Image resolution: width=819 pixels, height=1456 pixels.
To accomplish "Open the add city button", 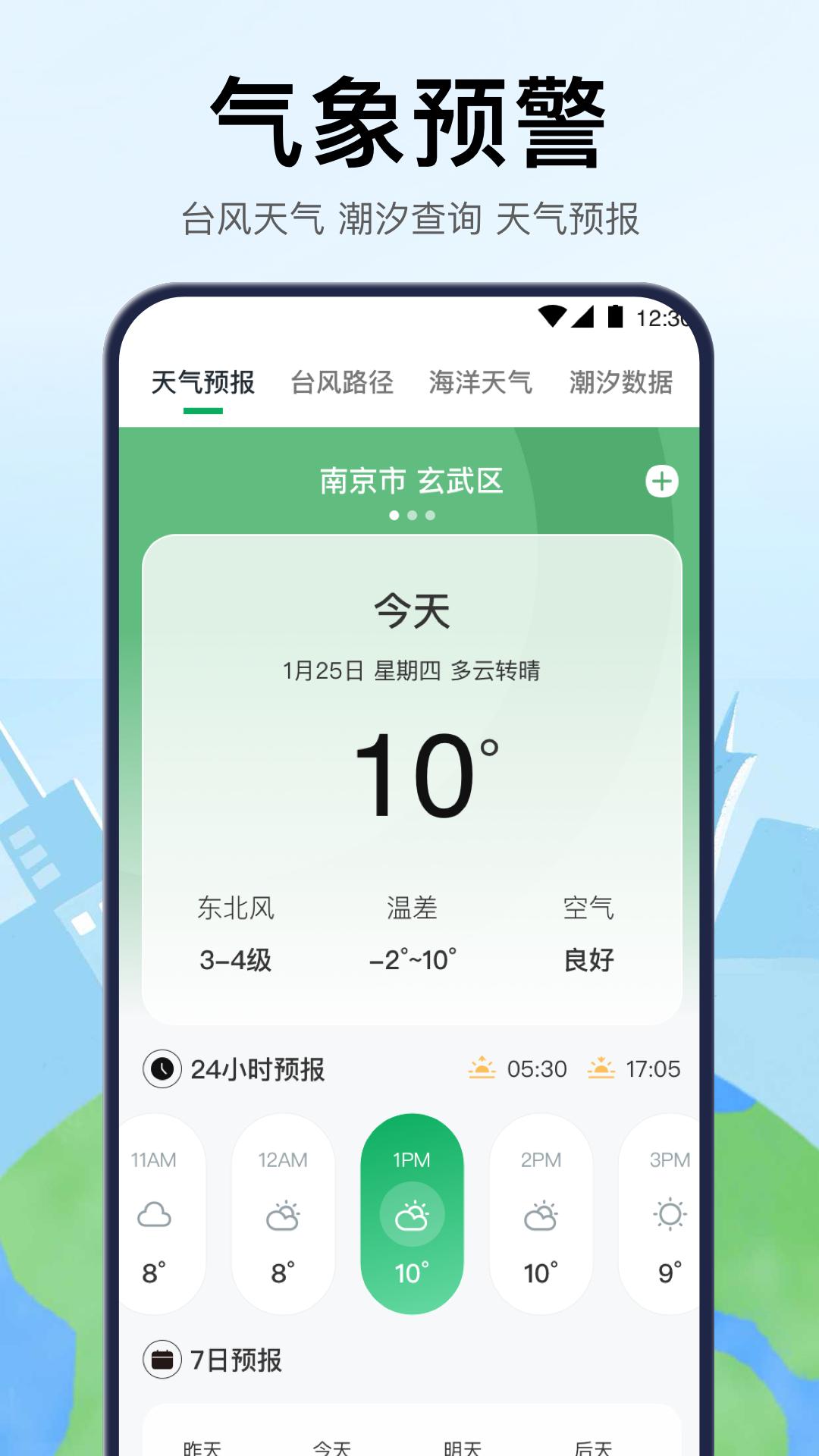I will [x=661, y=482].
